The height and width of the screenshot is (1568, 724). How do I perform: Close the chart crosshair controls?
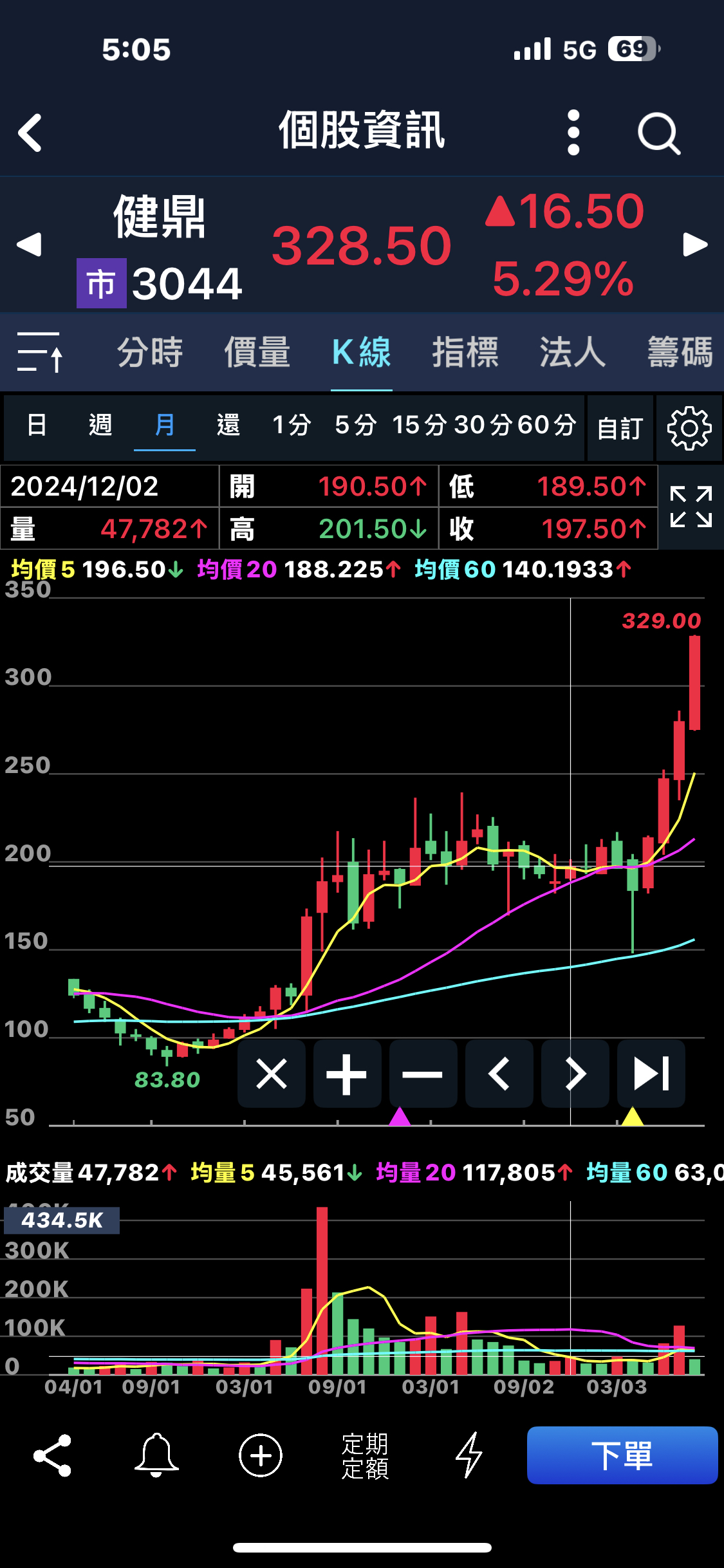272,1074
